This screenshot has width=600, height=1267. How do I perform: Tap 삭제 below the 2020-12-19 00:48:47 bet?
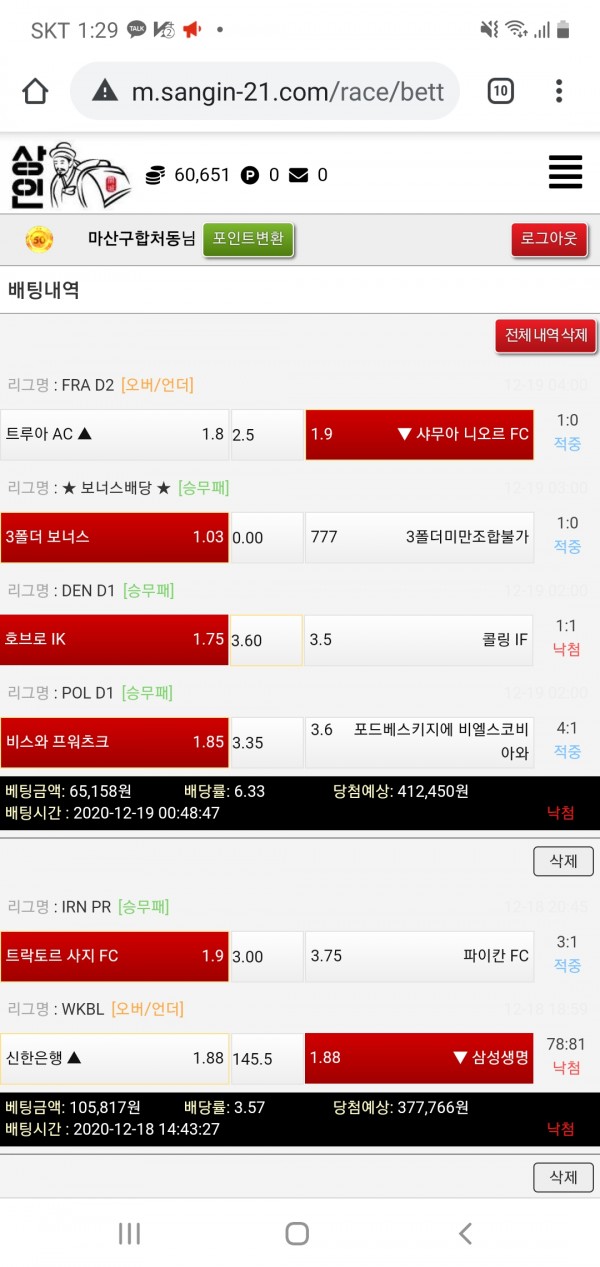[563, 861]
